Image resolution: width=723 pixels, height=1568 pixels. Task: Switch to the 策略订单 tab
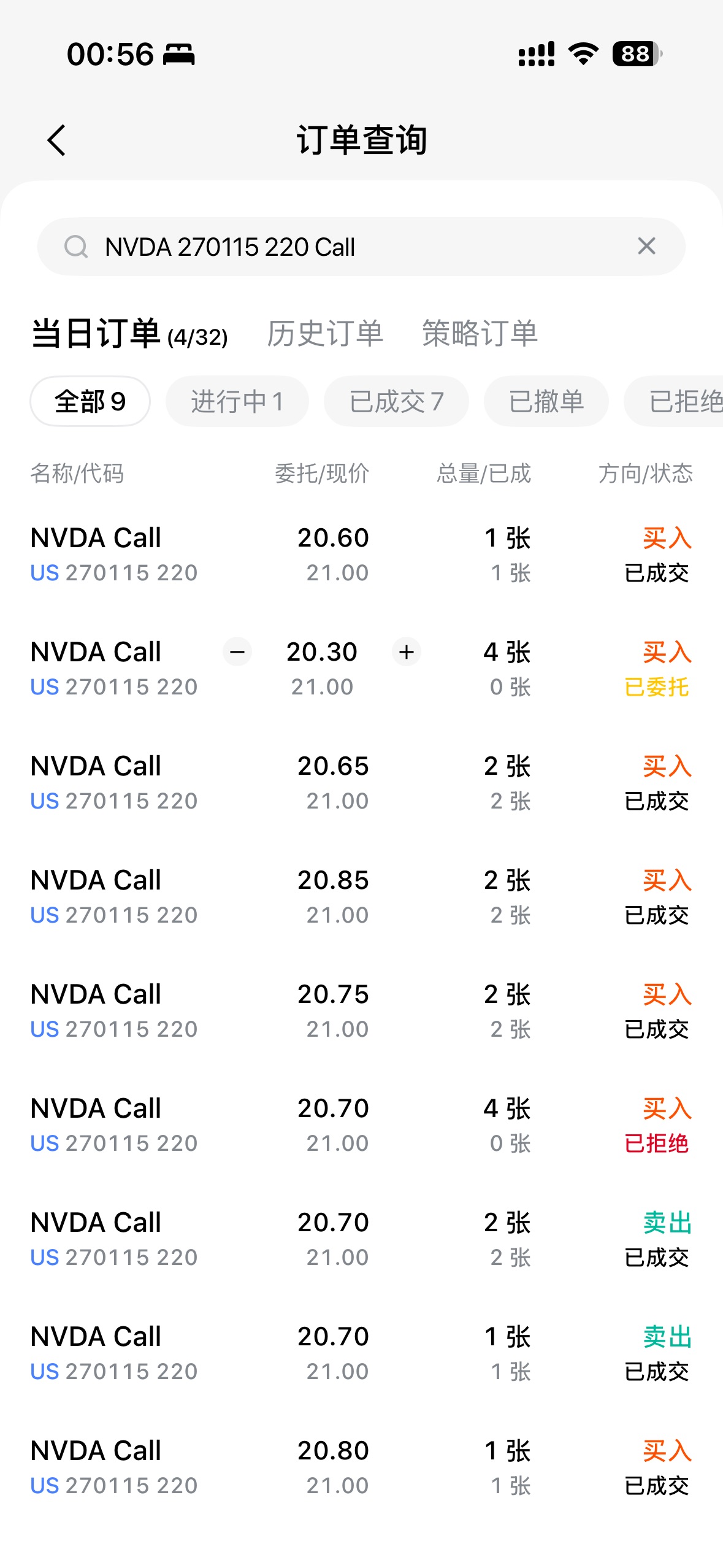(480, 334)
